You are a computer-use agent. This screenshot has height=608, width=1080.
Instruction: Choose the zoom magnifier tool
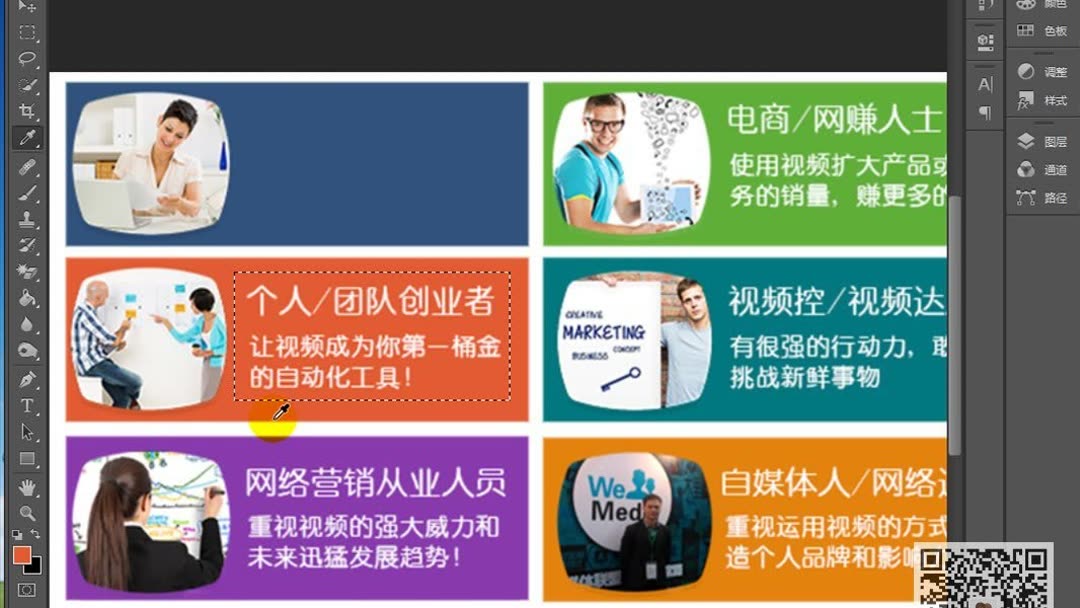point(27,513)
